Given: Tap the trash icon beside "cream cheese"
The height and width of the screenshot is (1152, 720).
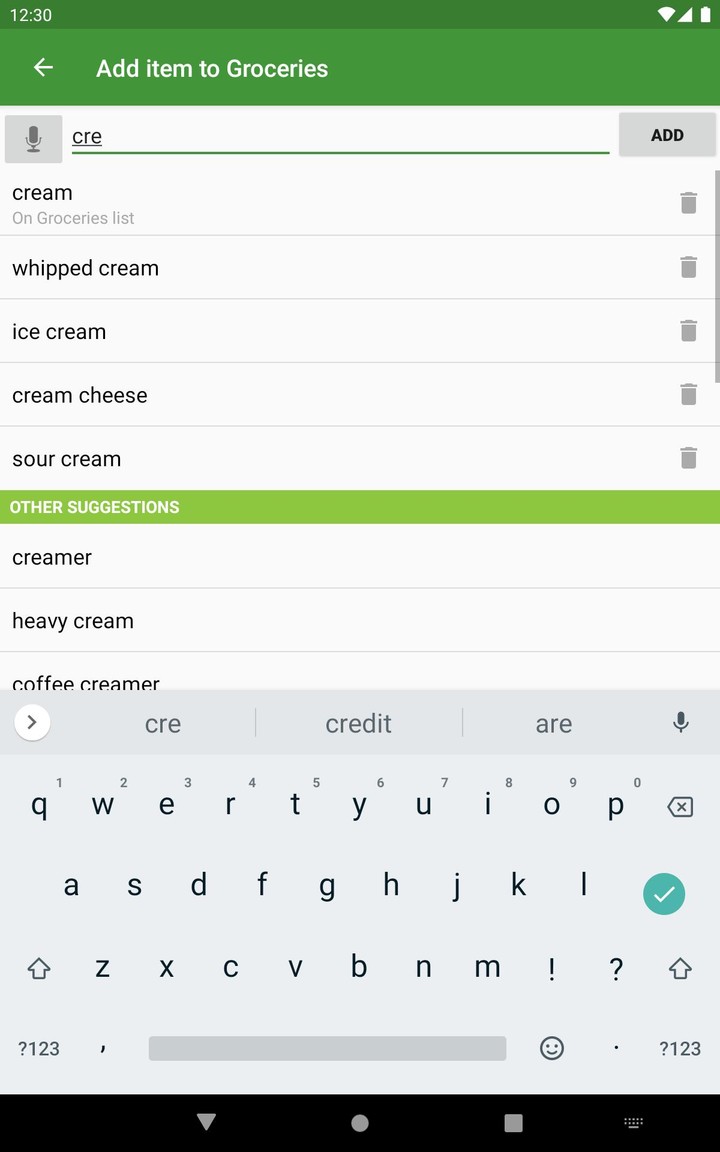Looking at the screenshot, I should [688, 394].
